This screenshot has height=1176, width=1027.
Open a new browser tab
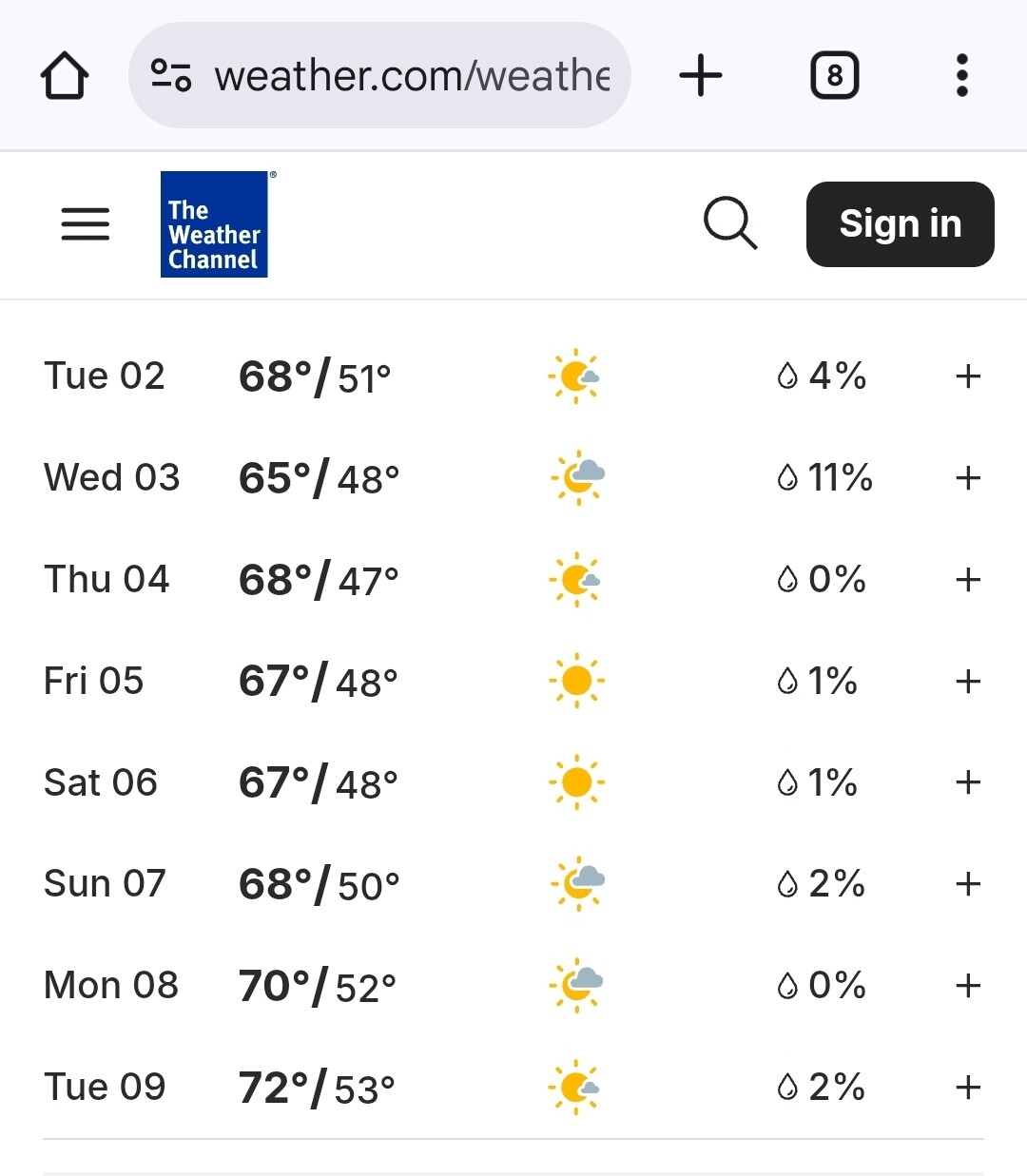pos(701,75)
